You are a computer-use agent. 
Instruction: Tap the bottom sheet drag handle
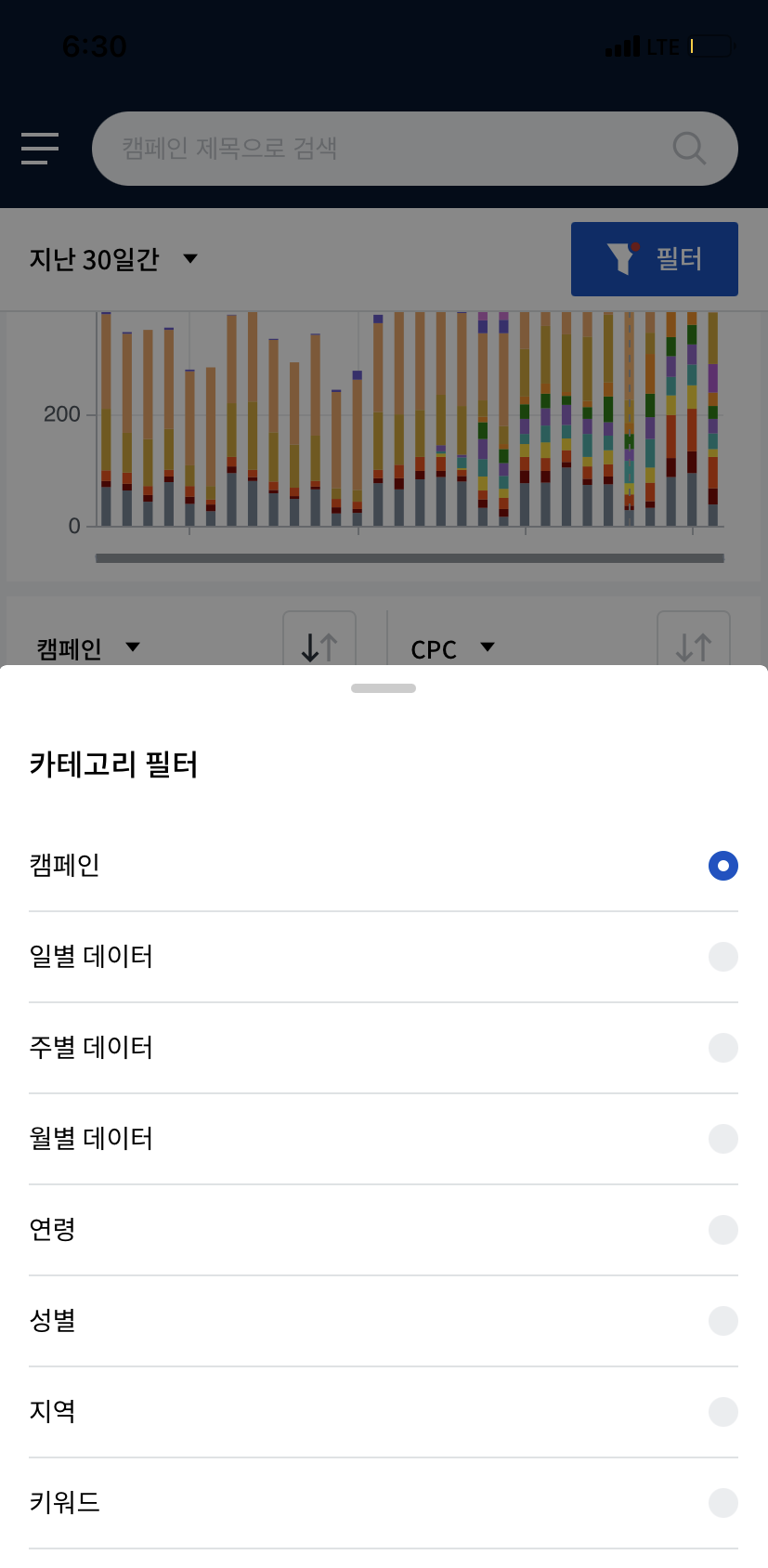pyautogui.click(x=384, y=688)
